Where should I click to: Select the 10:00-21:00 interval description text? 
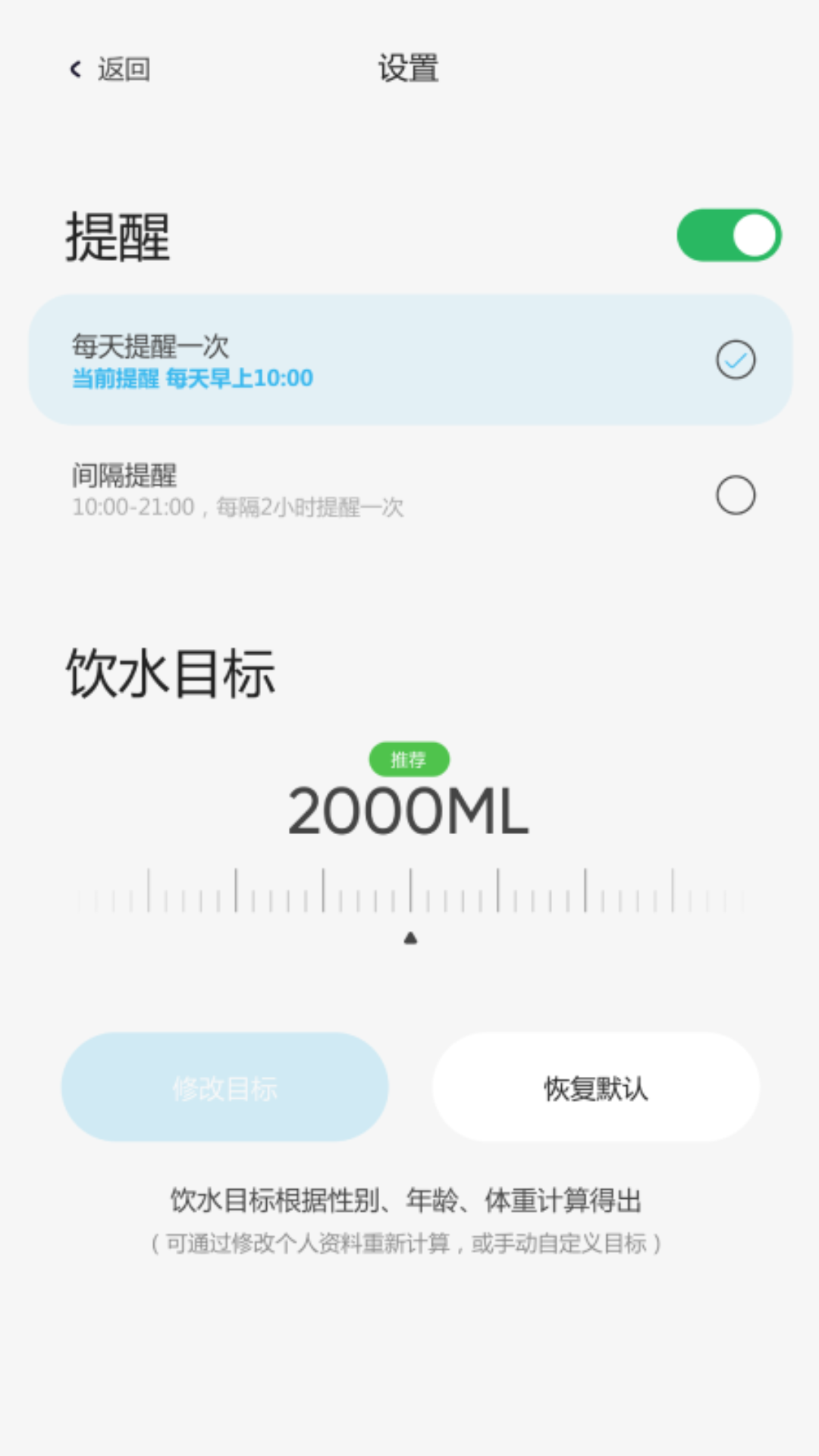pos(238,507)
